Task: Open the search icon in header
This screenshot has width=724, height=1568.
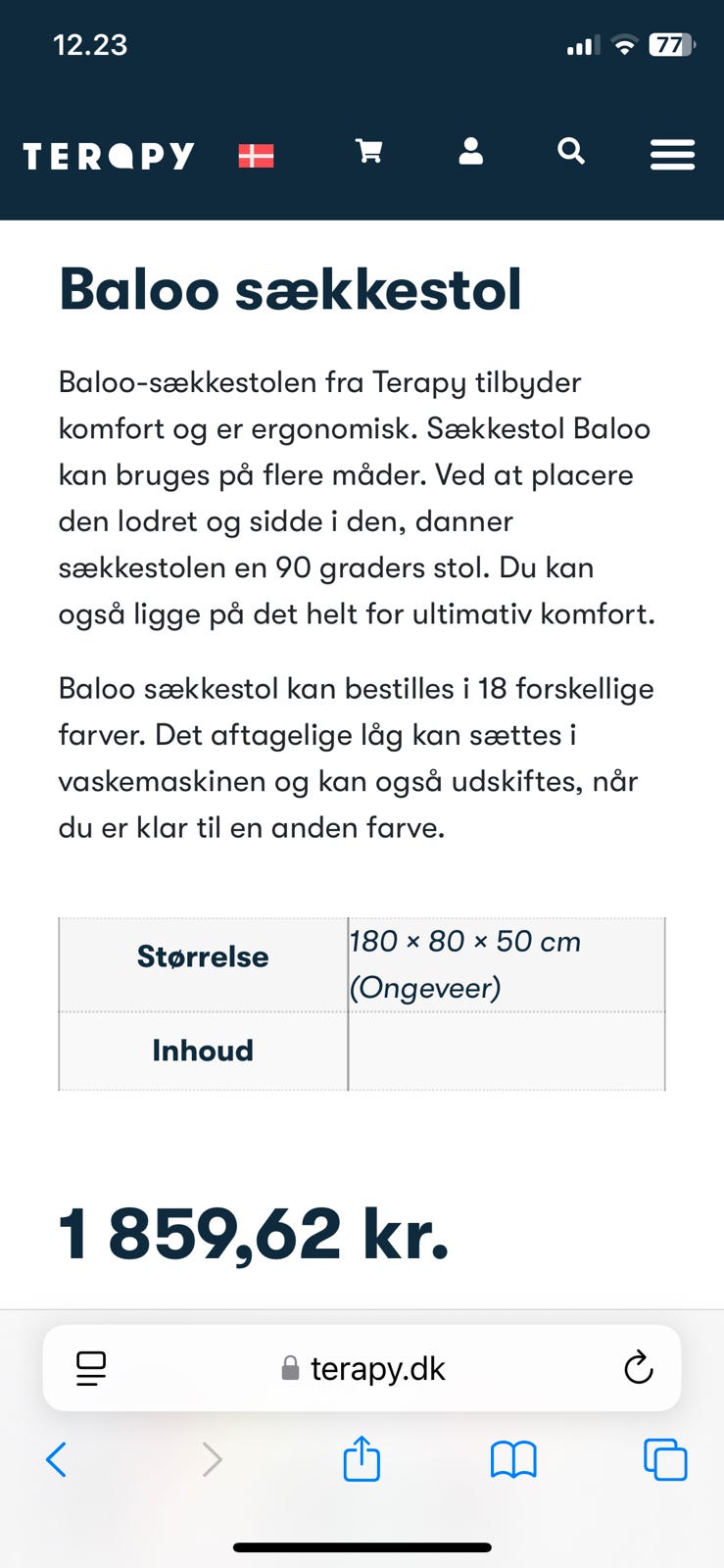Action: [571, 152]
